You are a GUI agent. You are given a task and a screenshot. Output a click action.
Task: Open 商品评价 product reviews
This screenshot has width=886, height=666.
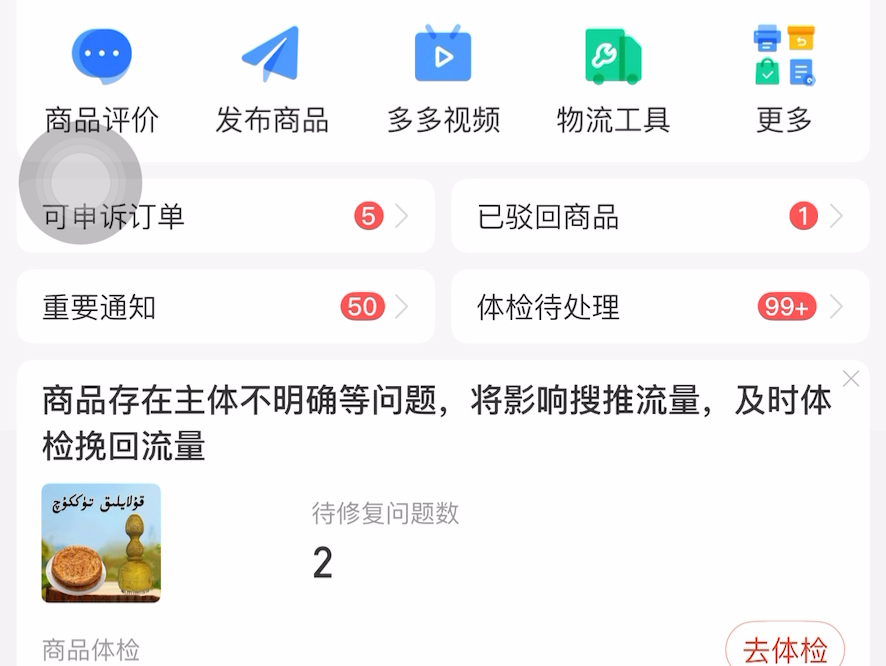pyautogui.click(x=101, y=80)
